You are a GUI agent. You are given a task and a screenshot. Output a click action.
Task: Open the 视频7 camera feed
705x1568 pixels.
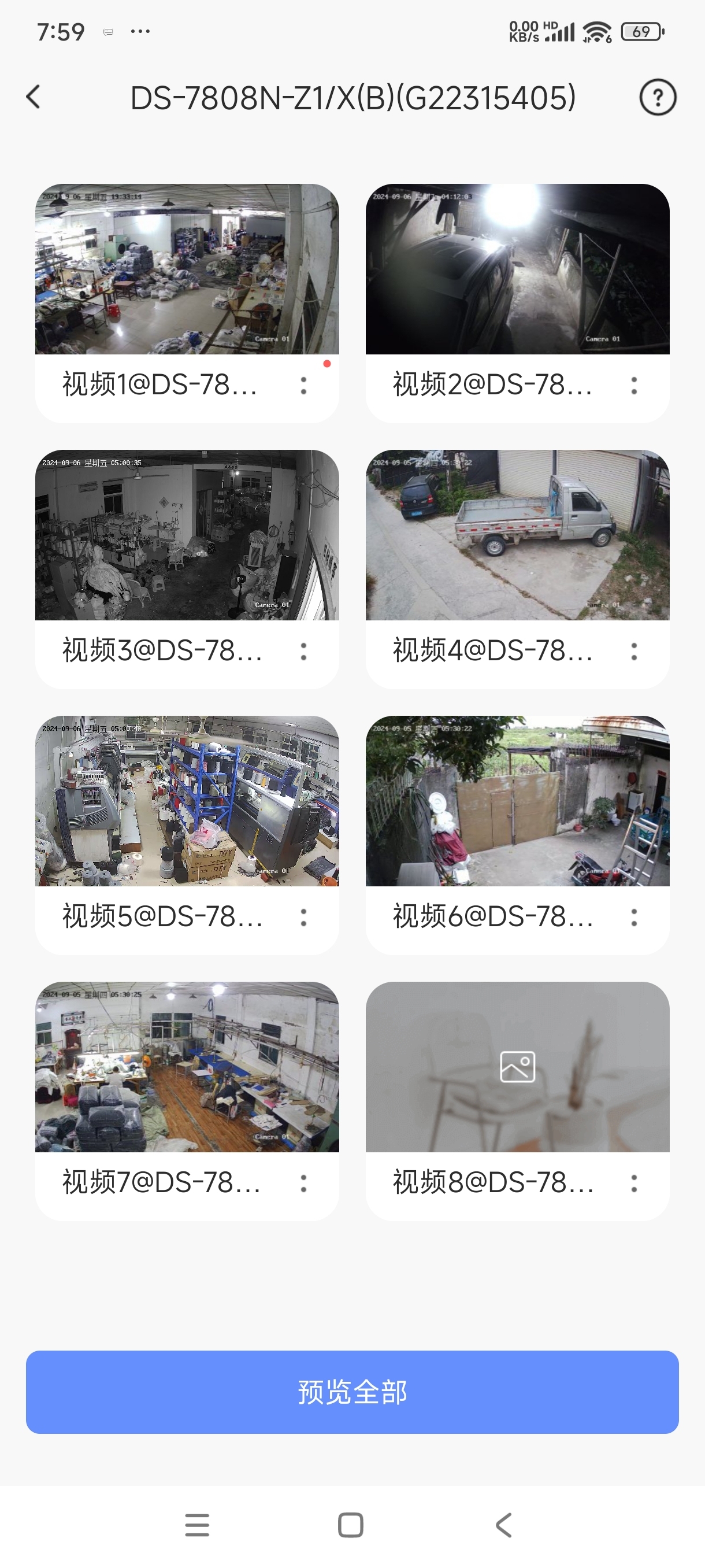(x=187, y=1067)
